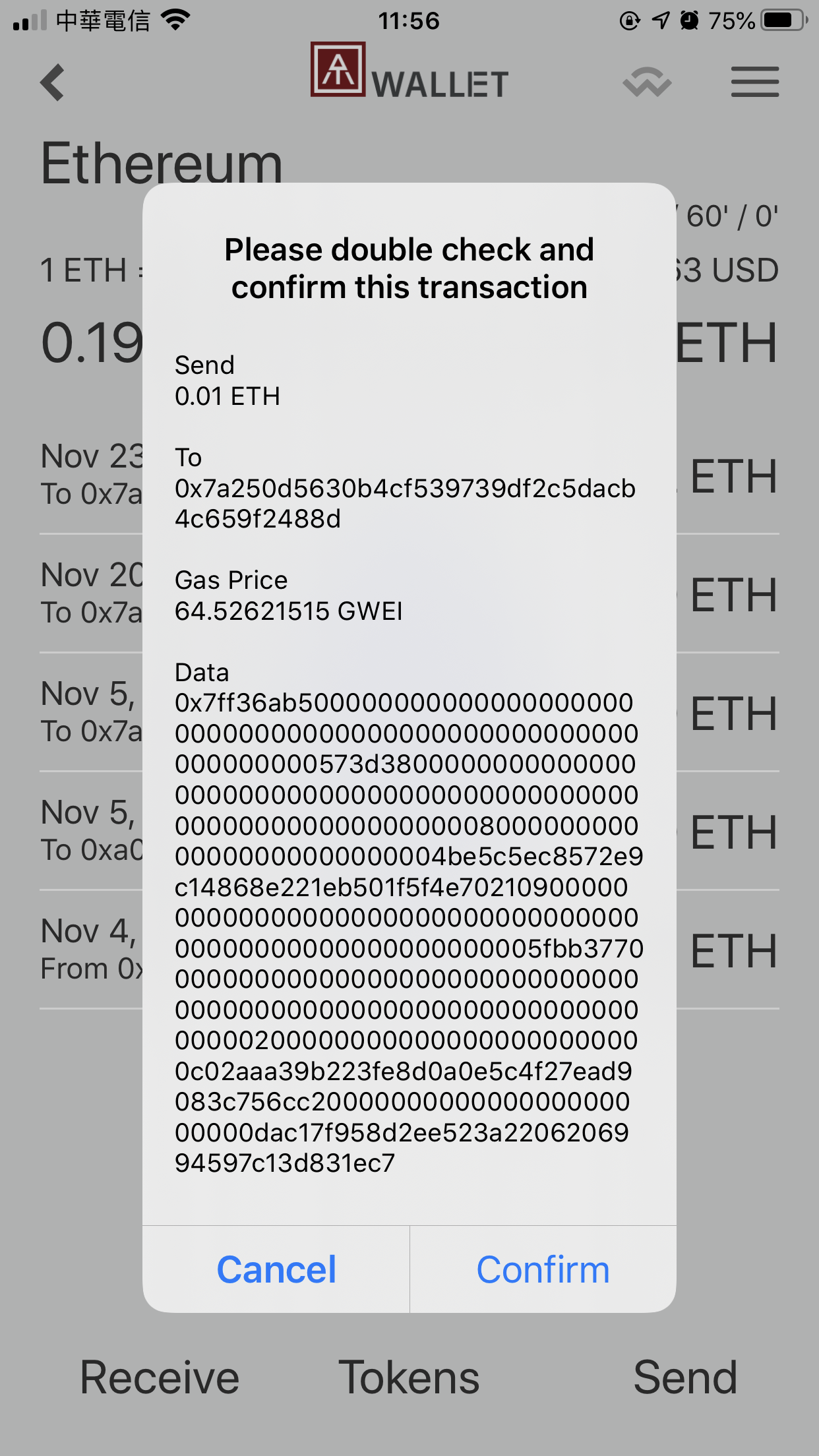819x1456 pixels.
Task: Cancel the transaction dialog
Action: point(276,1269)
